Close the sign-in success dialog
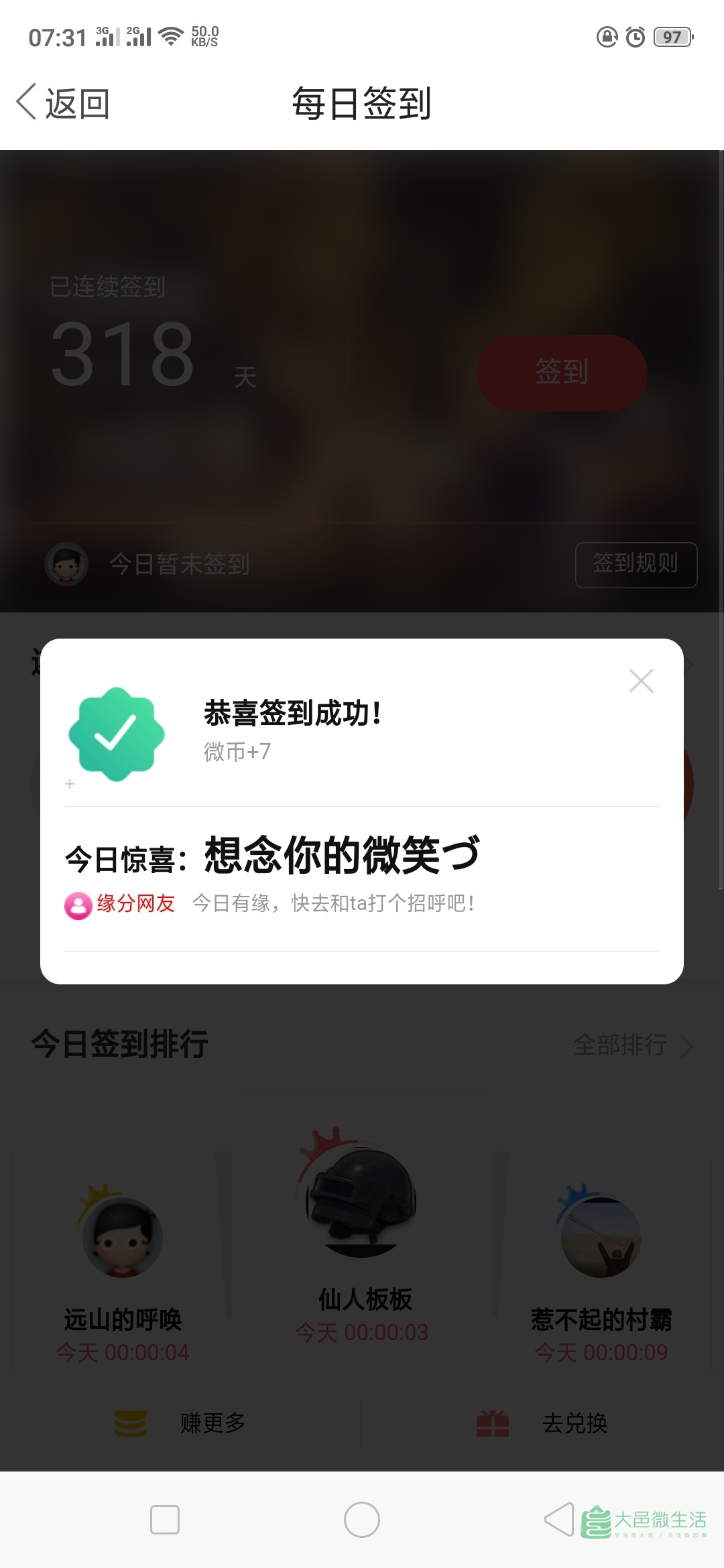Viewport: 724px width, 1568px height. 642,681
